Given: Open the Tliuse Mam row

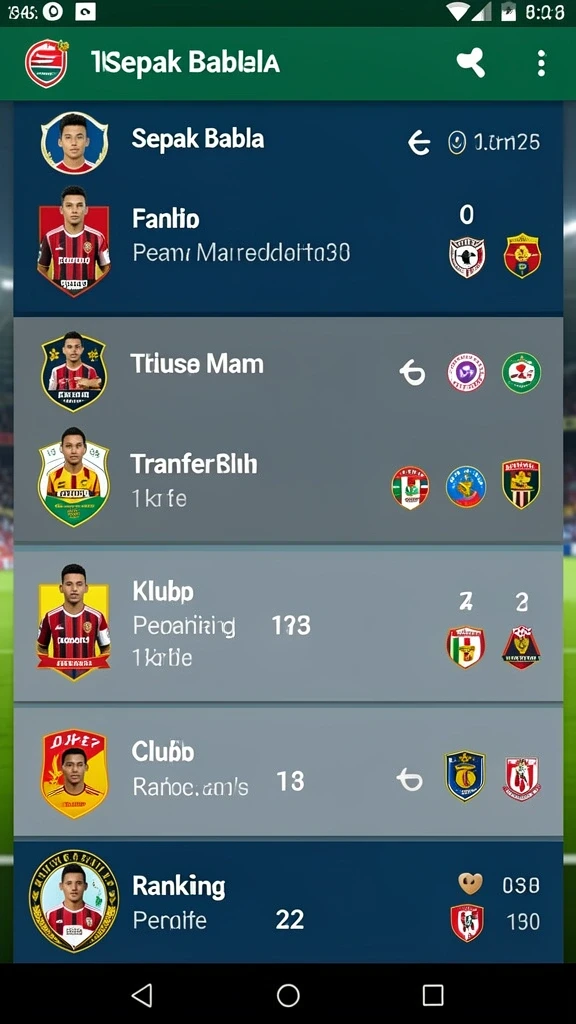Looking at the screenshot, I should (x=288, y=372).
